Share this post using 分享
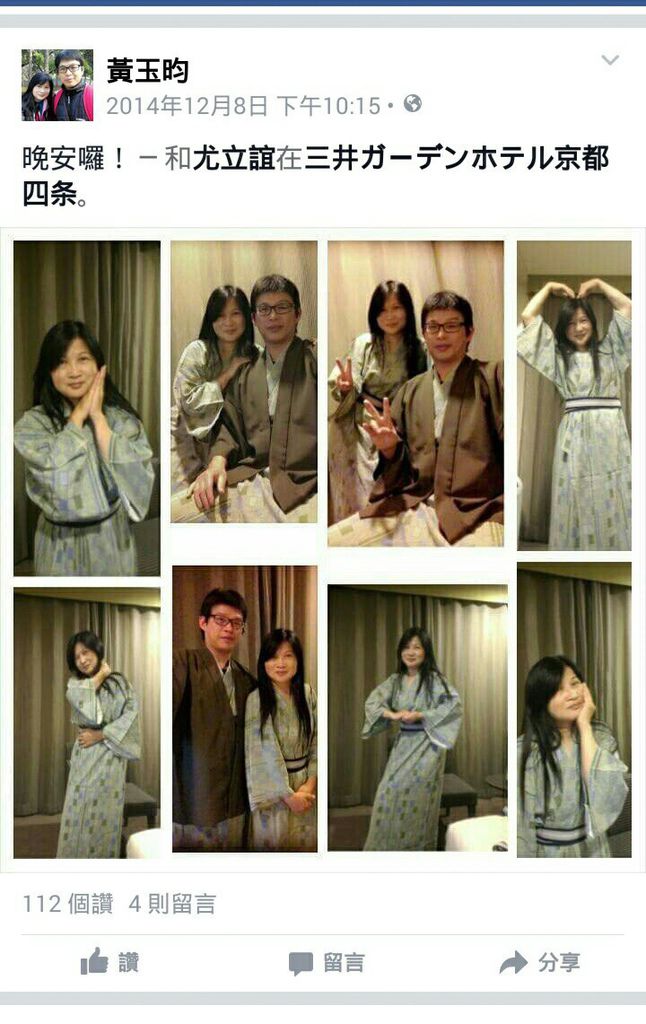This screenshot has width=646, height=1024. [x=540, y=962]
